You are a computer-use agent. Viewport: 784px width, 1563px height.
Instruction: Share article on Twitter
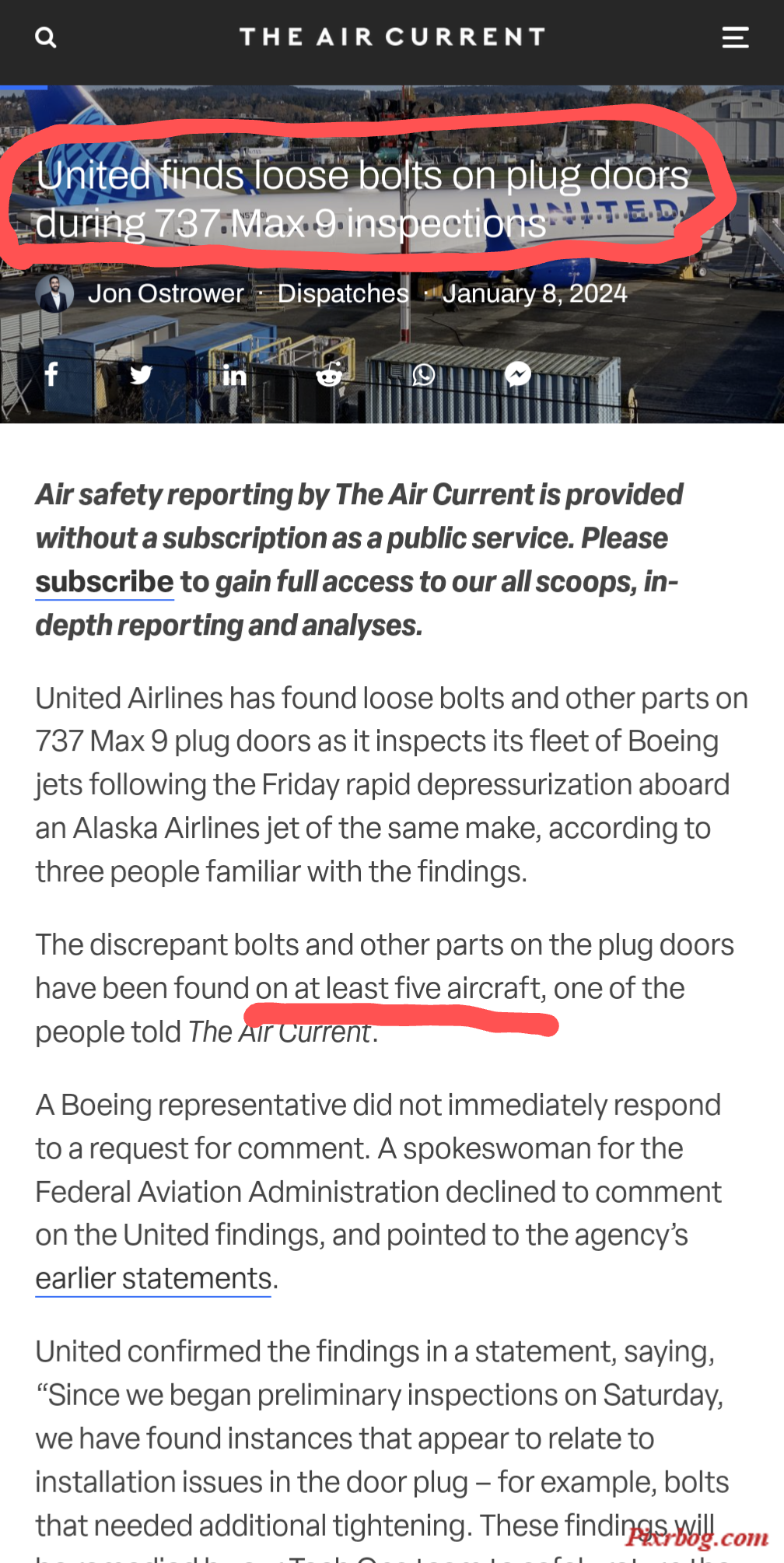(x=141, y=374)
